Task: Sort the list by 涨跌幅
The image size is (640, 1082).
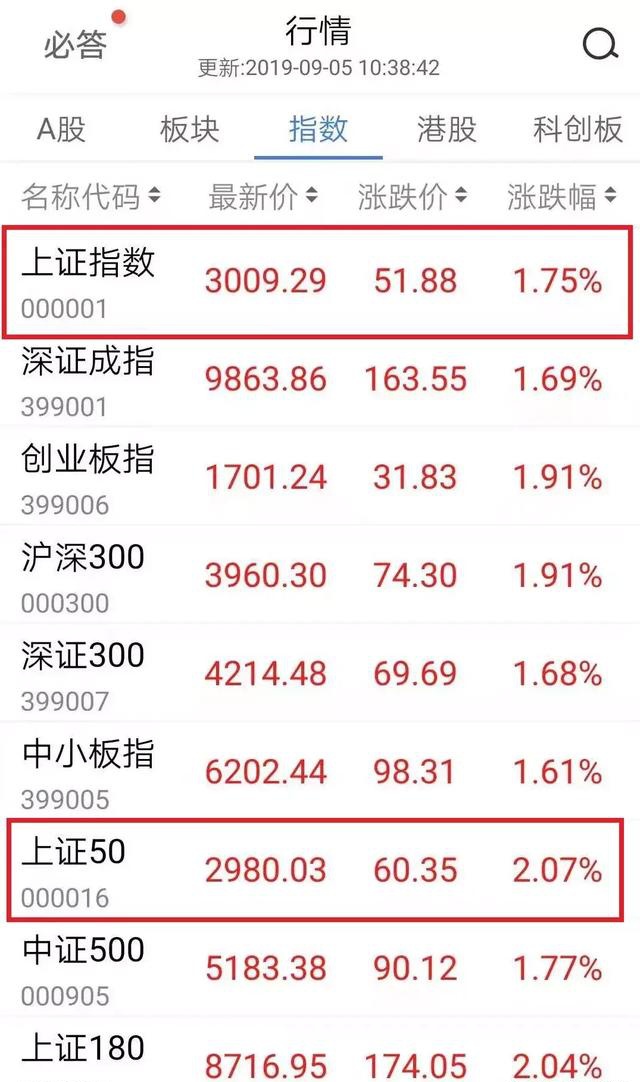Action: (561, 197)
